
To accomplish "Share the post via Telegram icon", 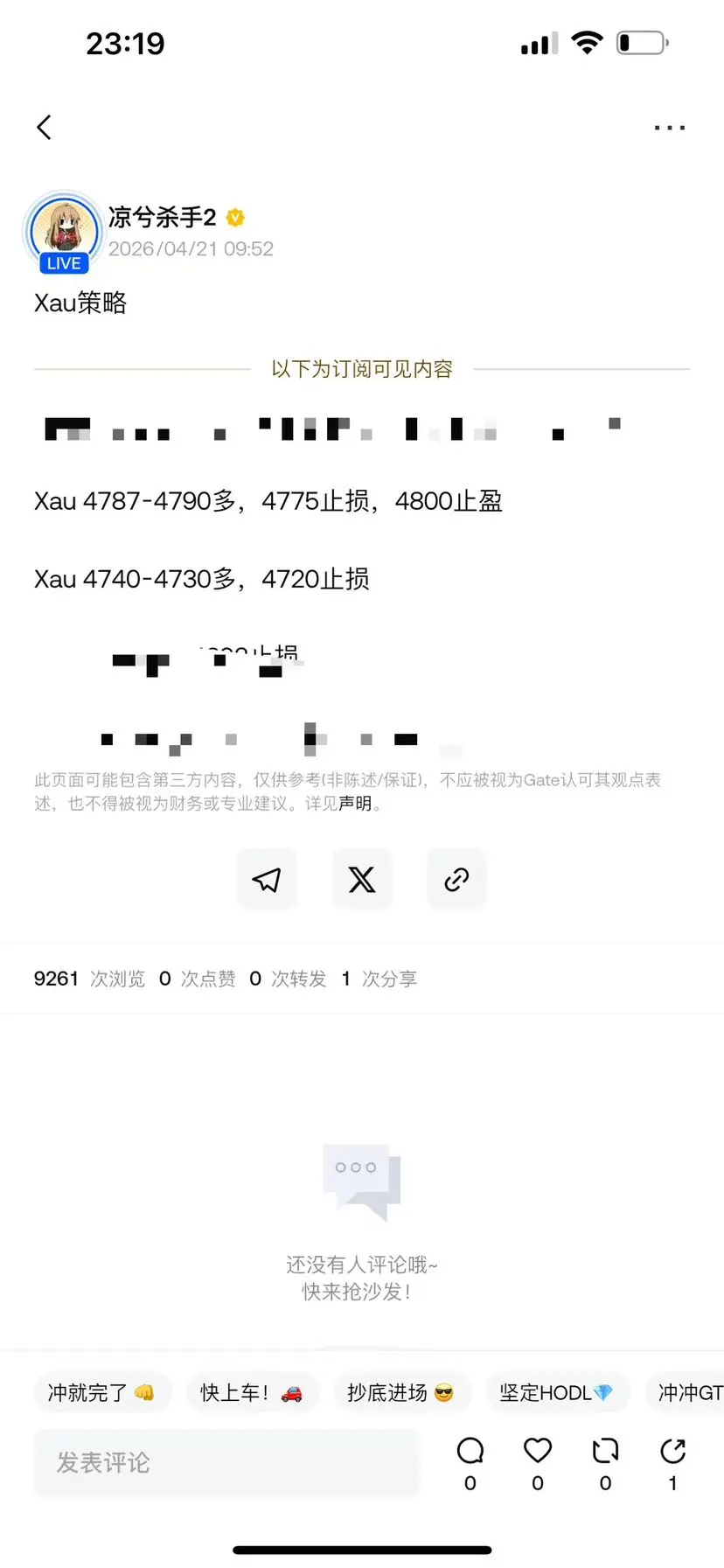I will pos(267,879).
